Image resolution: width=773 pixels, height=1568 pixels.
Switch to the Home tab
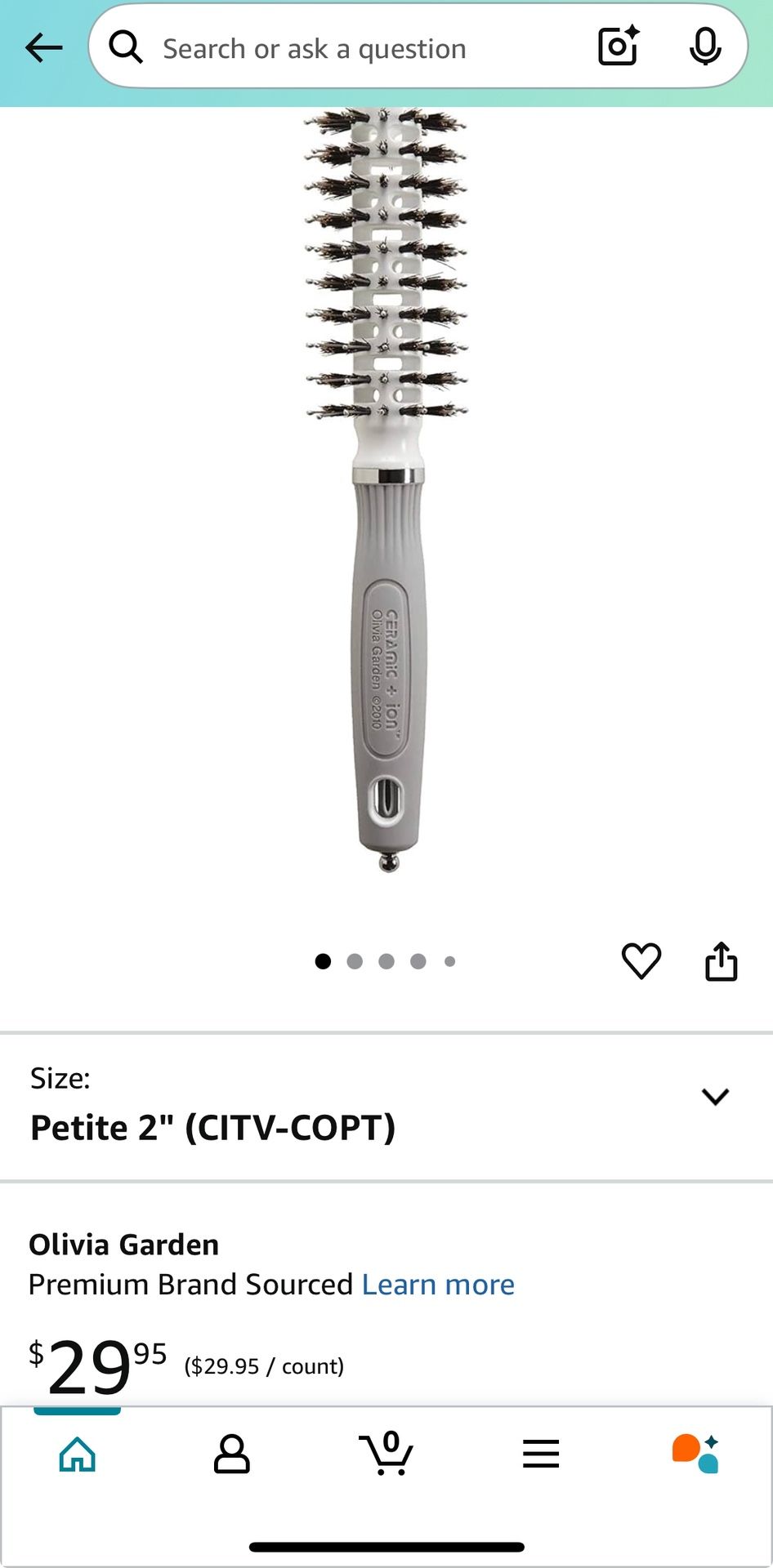(x=78, y=1454)
